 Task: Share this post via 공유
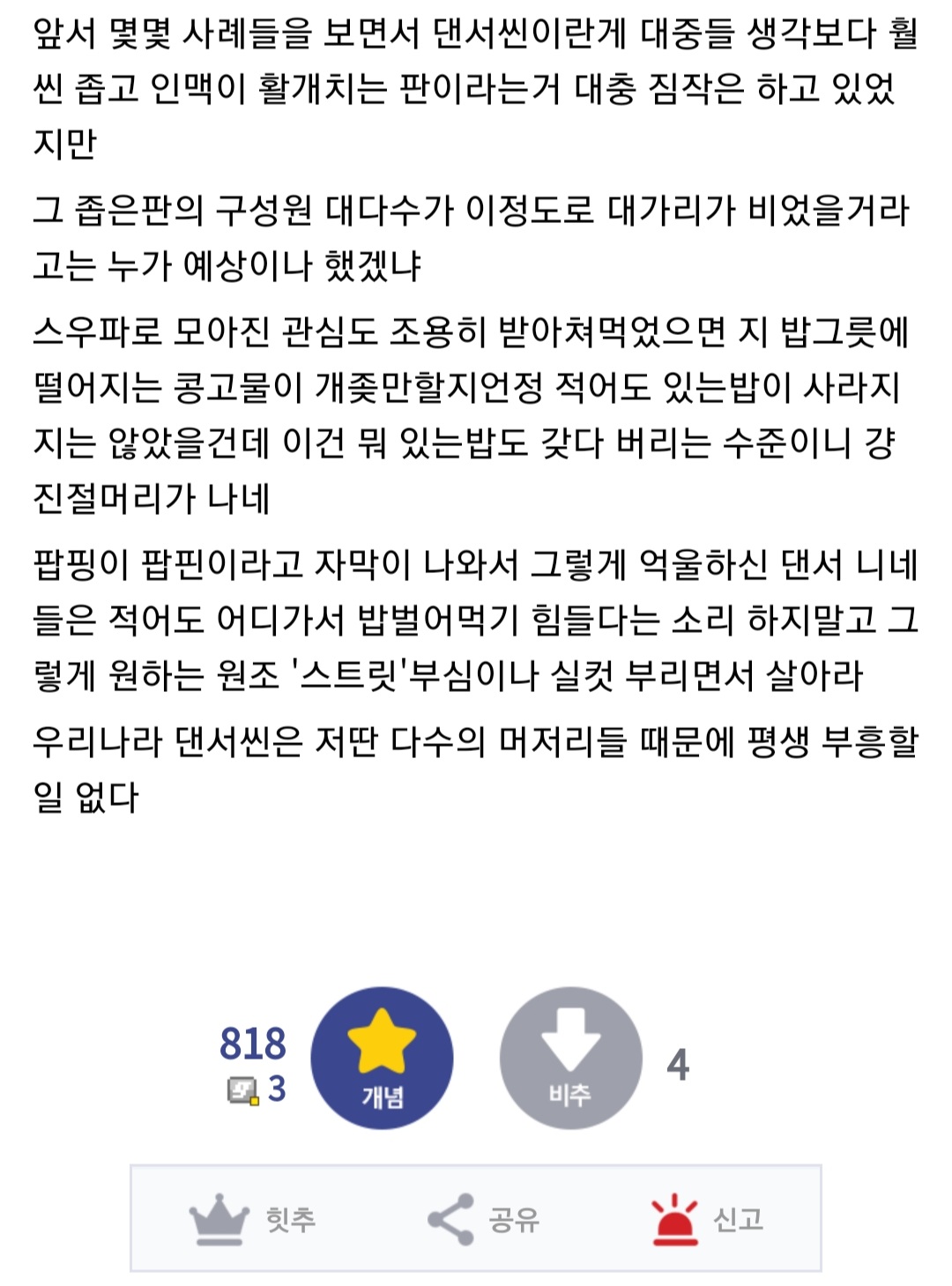click(x=483, y=1219)
